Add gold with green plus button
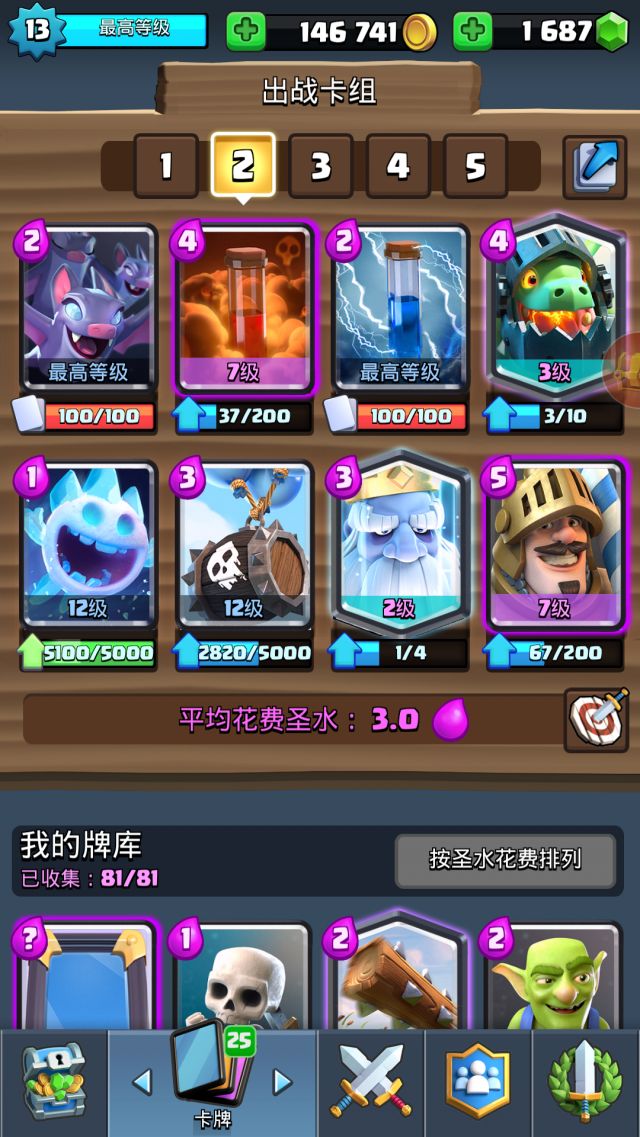640x1137 pixels. coord(246,32)
